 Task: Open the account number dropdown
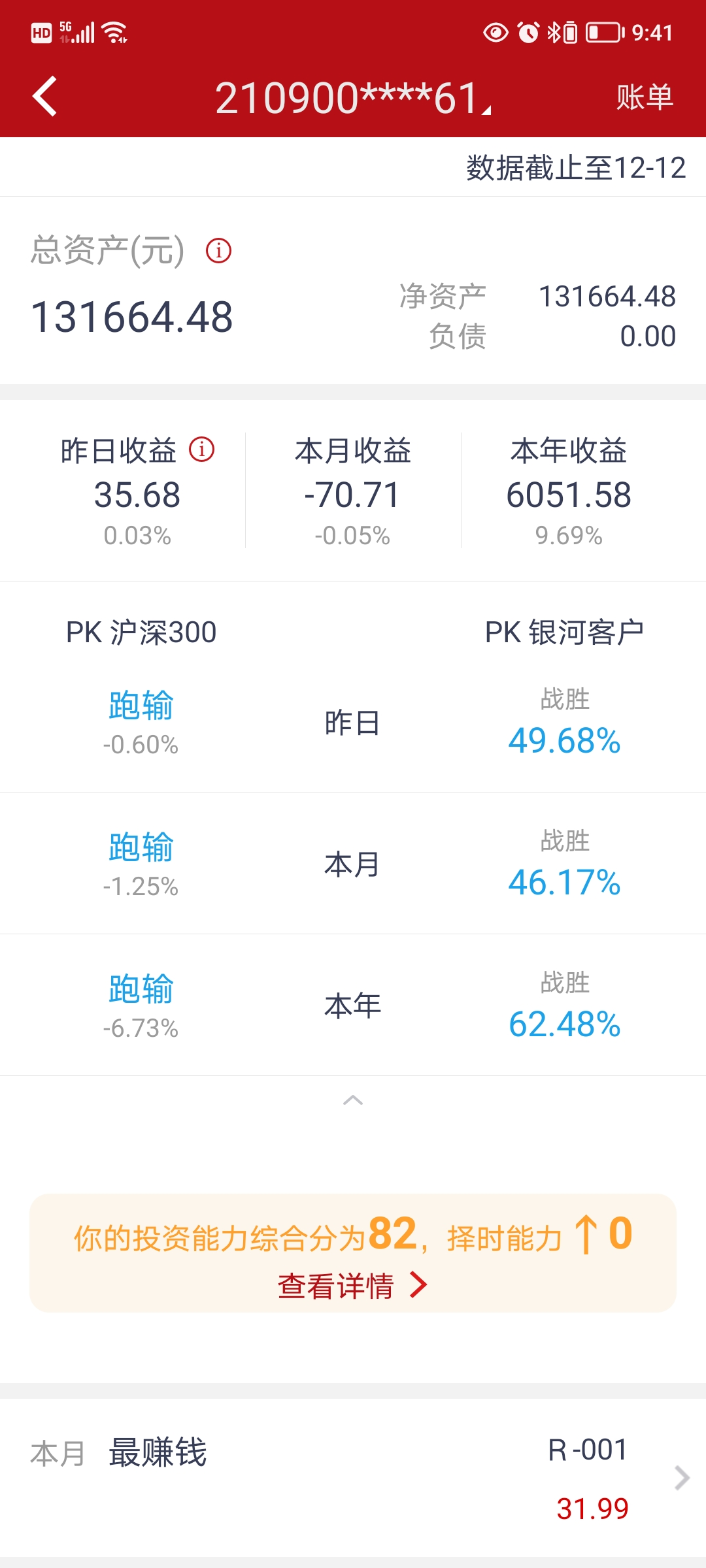(x=353, y=98)
